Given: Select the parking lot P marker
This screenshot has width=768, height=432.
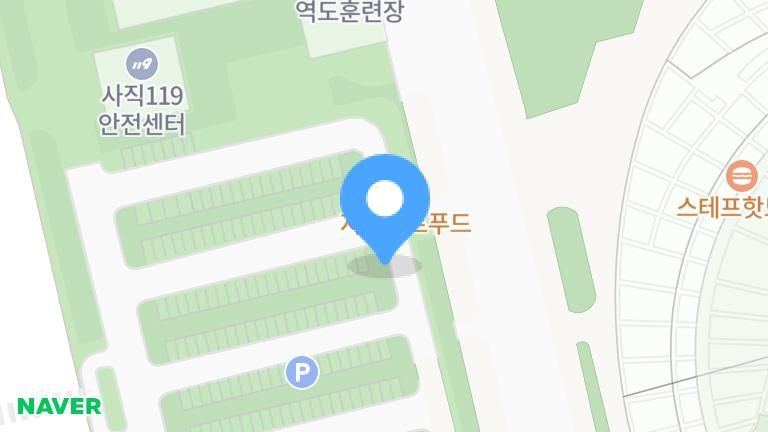Looking at the screenshot, I should [302, 373].
